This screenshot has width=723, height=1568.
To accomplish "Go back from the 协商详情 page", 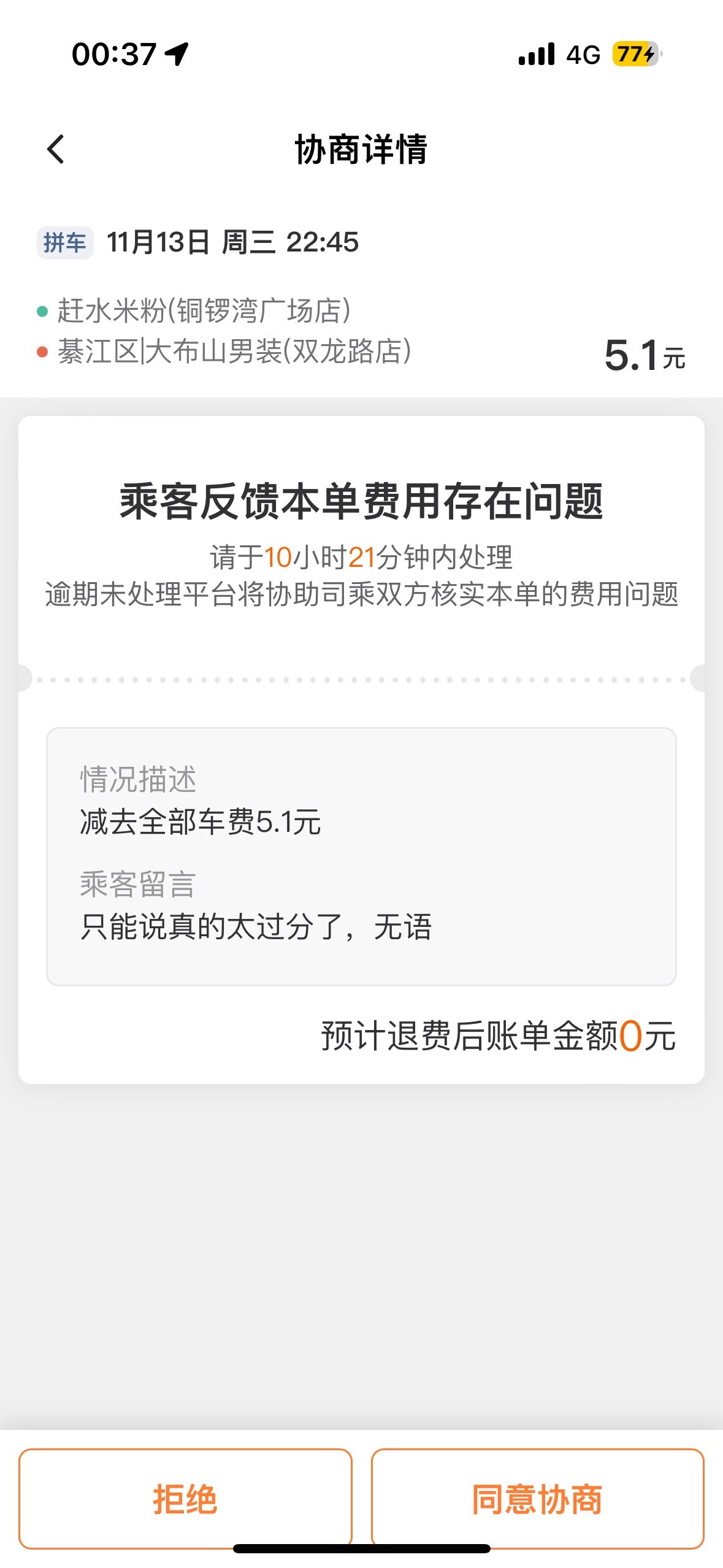I will point(56,149).
